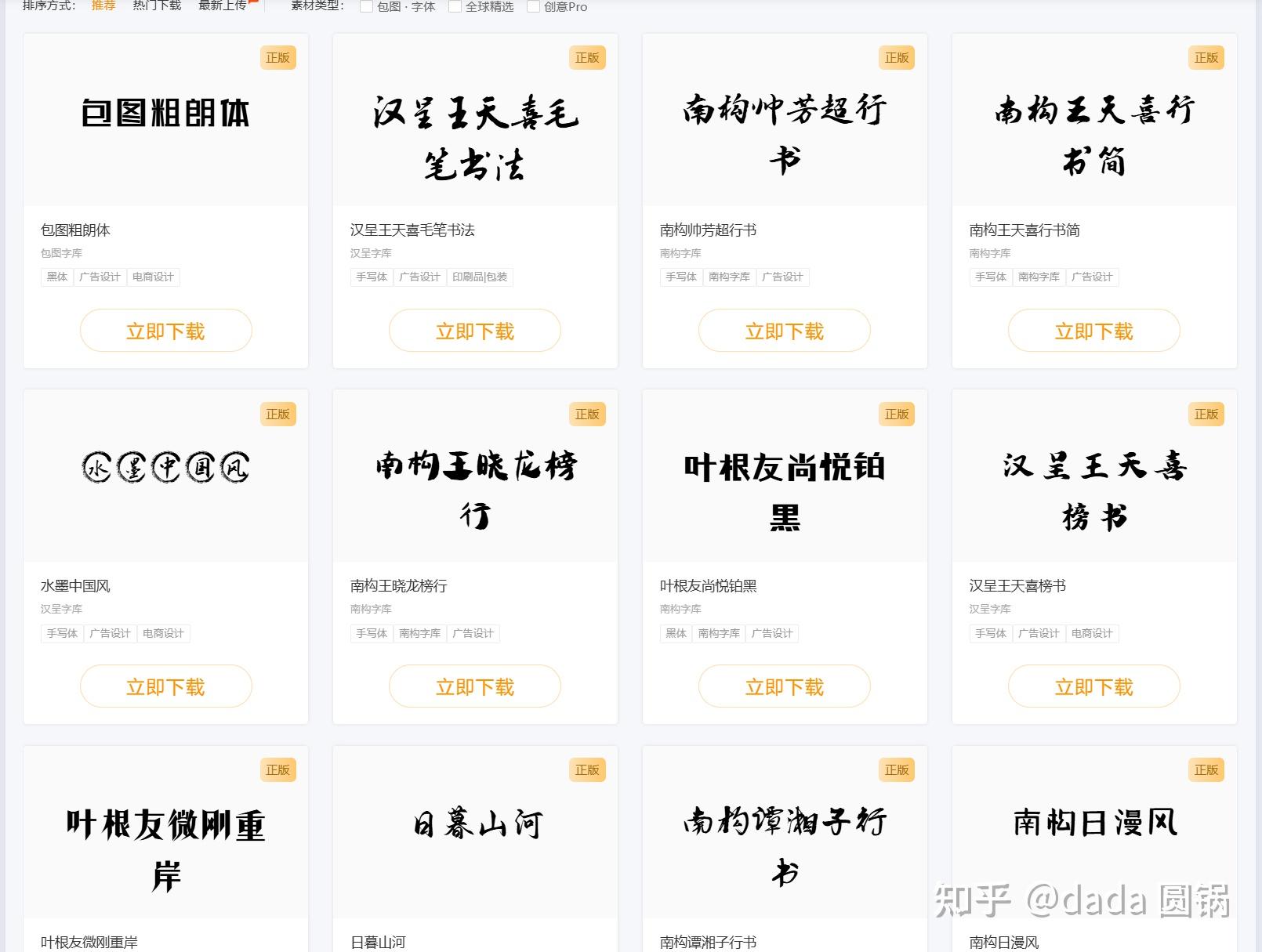This screenshot has height=952, width=1262.
Task: Download 南构王晓龙榜行 font
Action: pyautogui.click(x=475, y=686)
